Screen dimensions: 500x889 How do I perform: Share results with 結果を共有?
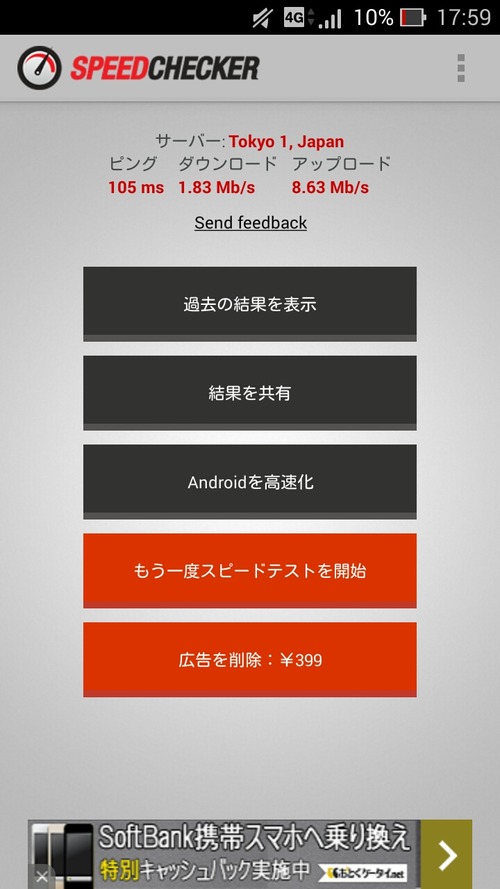click(250, 393)
